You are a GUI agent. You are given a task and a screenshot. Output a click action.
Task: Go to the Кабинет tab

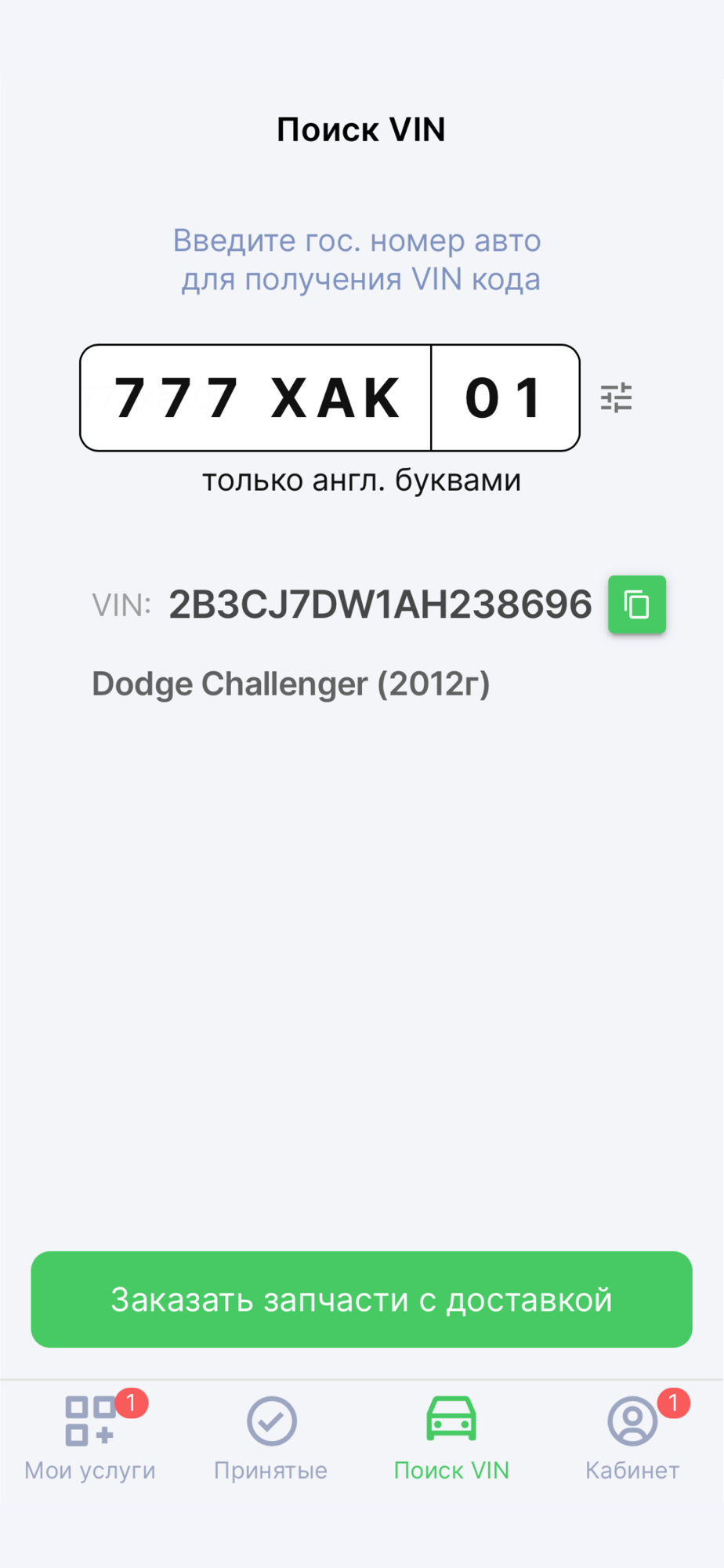tap(632, 1439)
